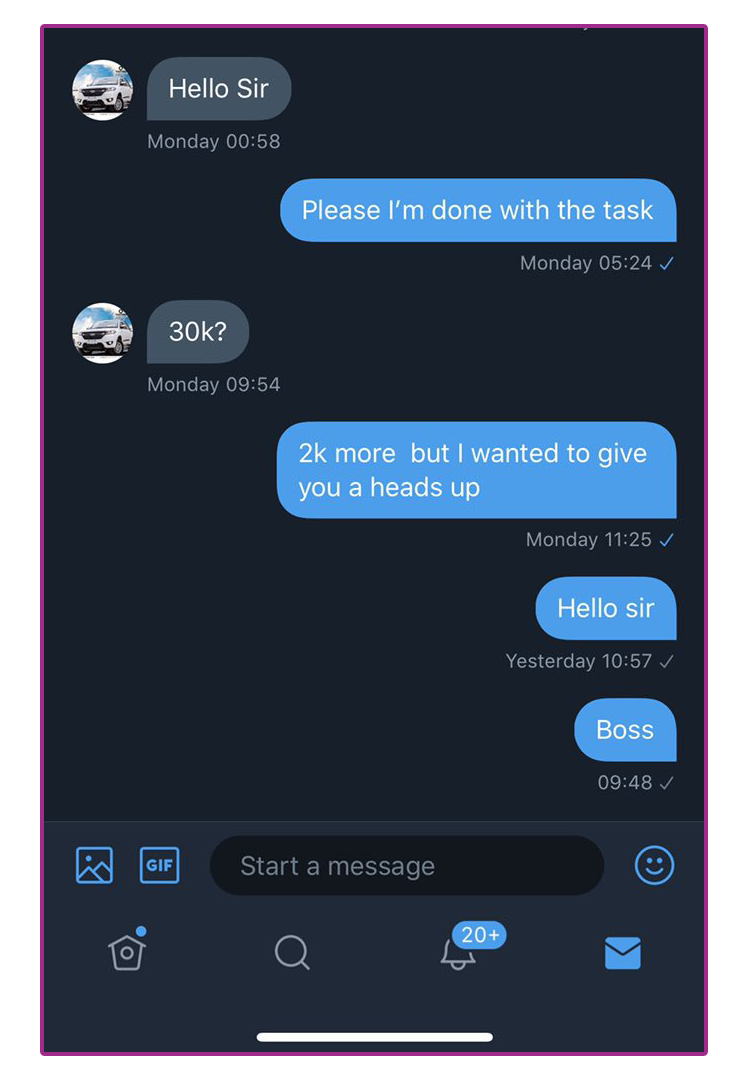Image resolution: width=732 pixels, height=1084 pixels.
Task: Focus the Start a message field
Action: (x=406, y=866)
